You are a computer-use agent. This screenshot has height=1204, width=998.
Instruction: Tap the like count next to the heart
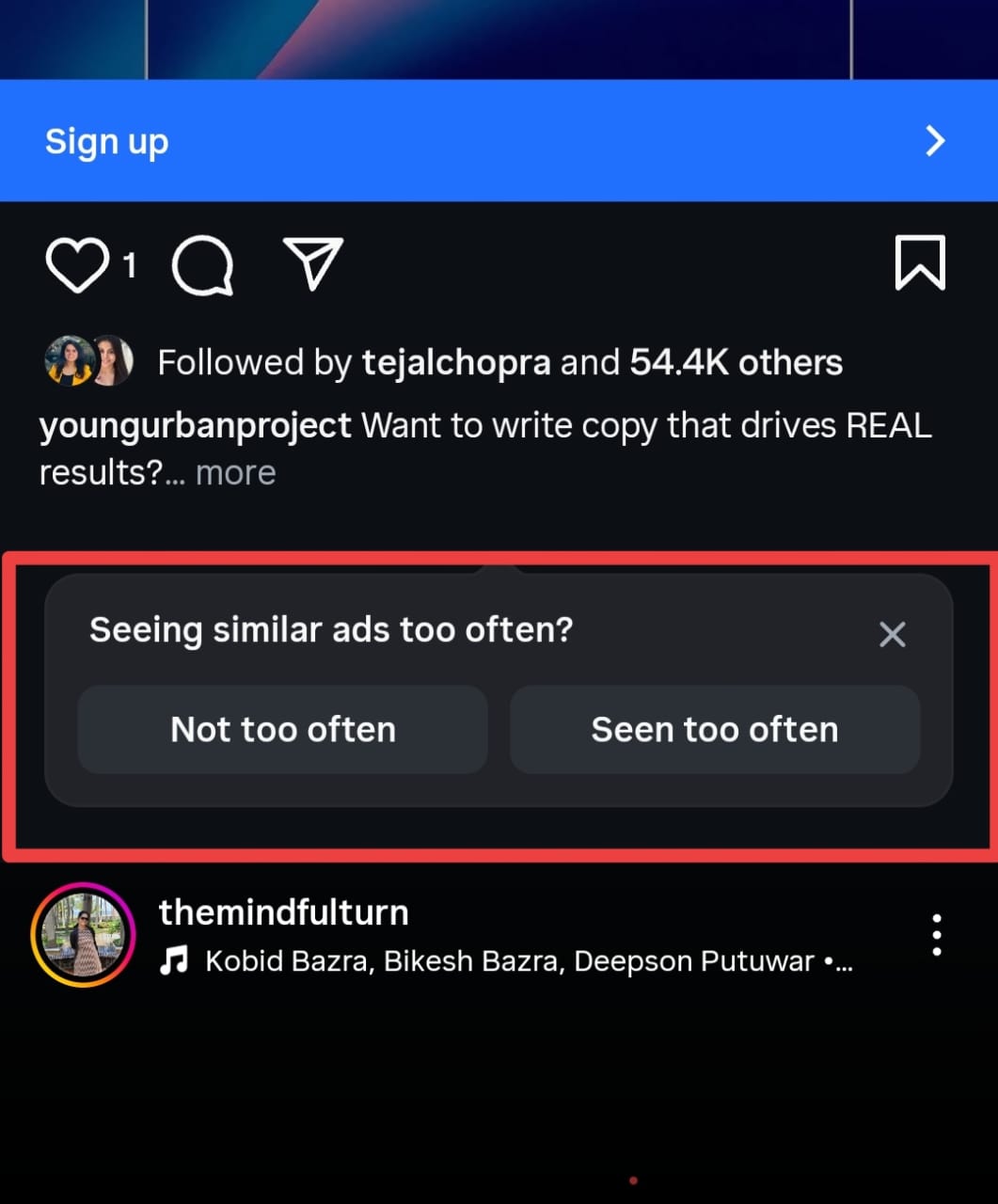click(132, 264)
